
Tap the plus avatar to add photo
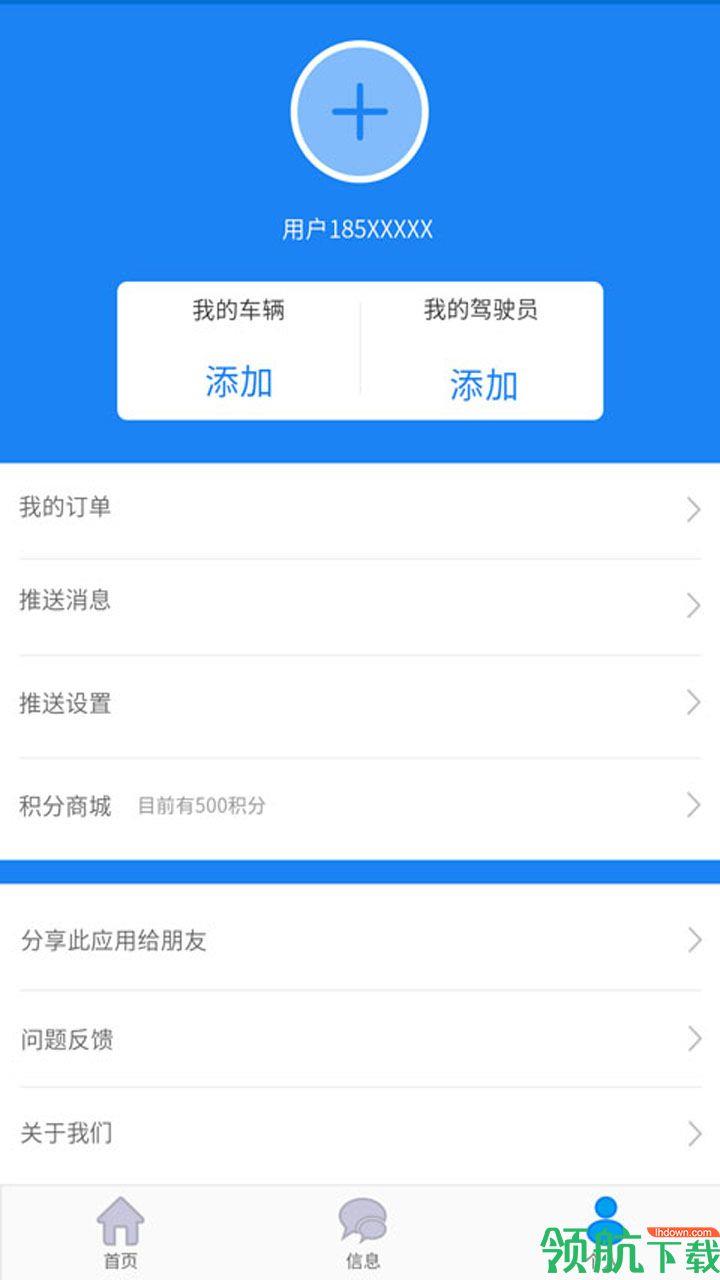tap(360, 112)
